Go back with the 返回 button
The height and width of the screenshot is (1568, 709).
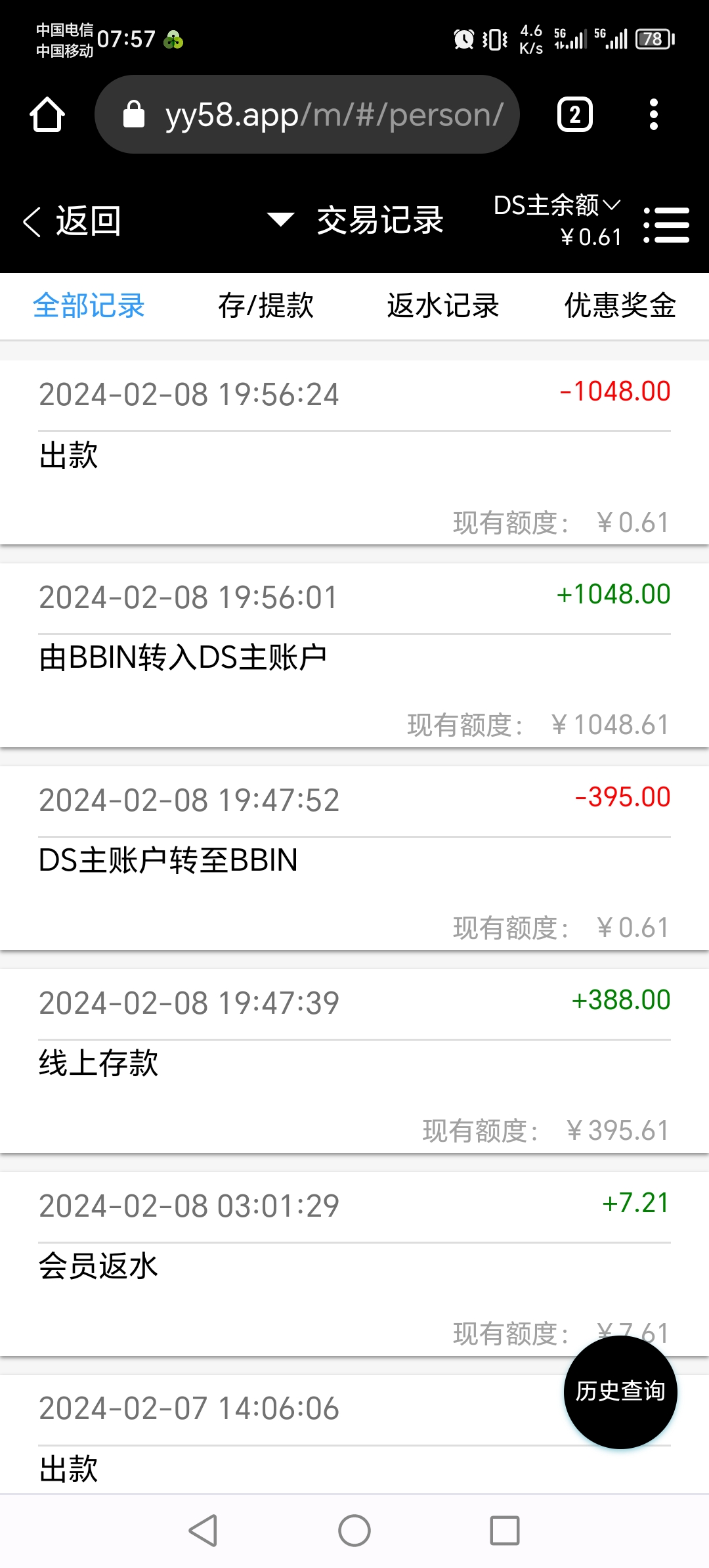(72, 221)
